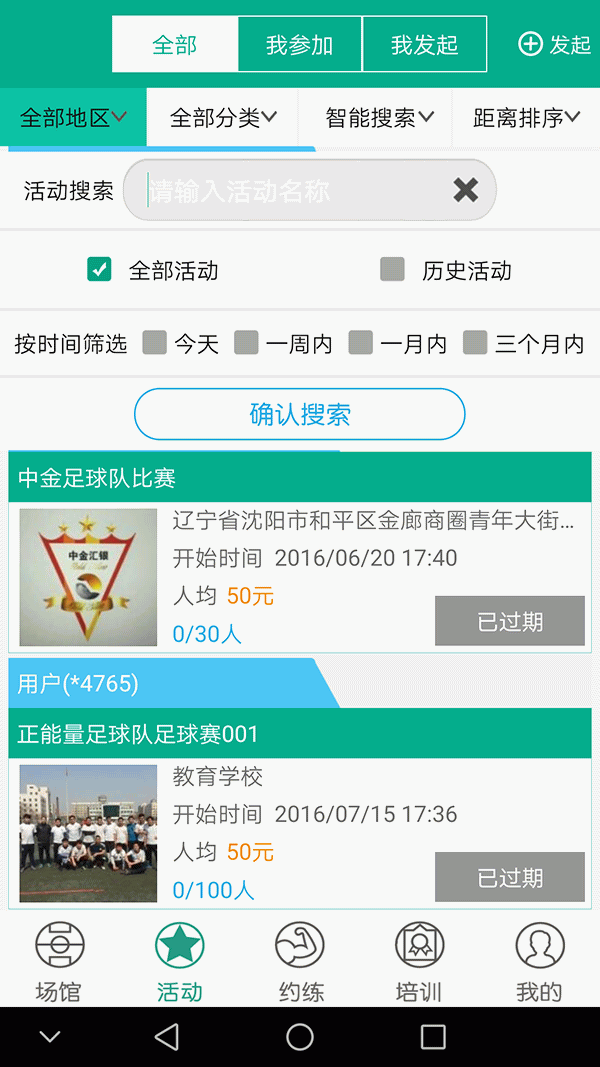
Task: Go to the 我的 bottom tab
Action: [x=539, y=962]
